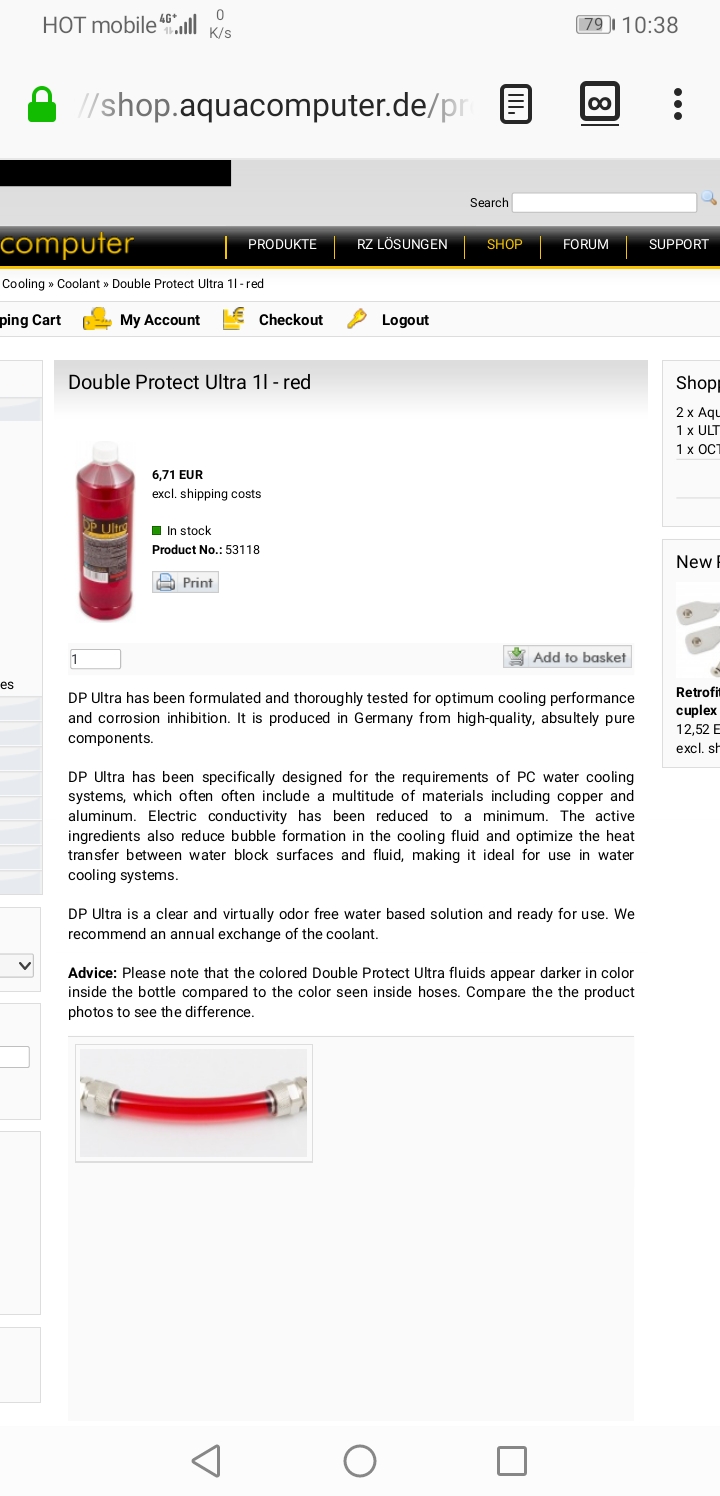
Task: Print this product page
Action: 186,582
